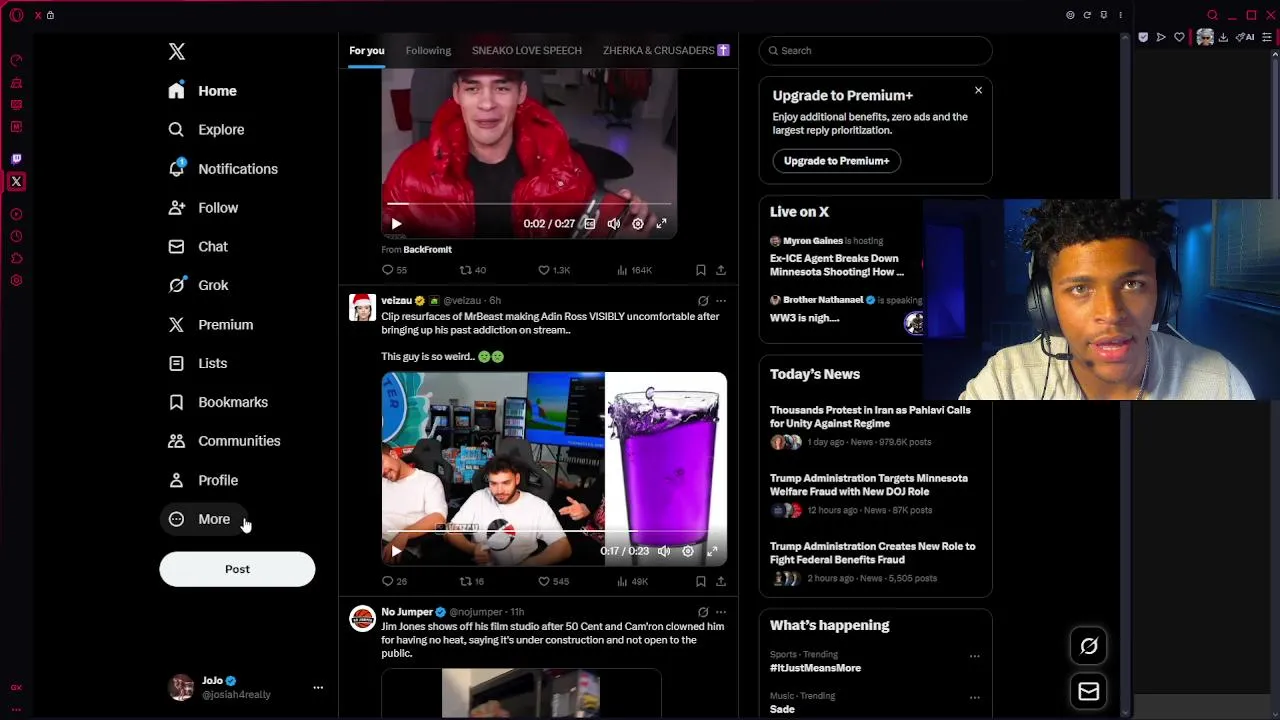Open the Explore page
The width and height of the screenshot is (1280, 720).
click(x=220, y=130)
